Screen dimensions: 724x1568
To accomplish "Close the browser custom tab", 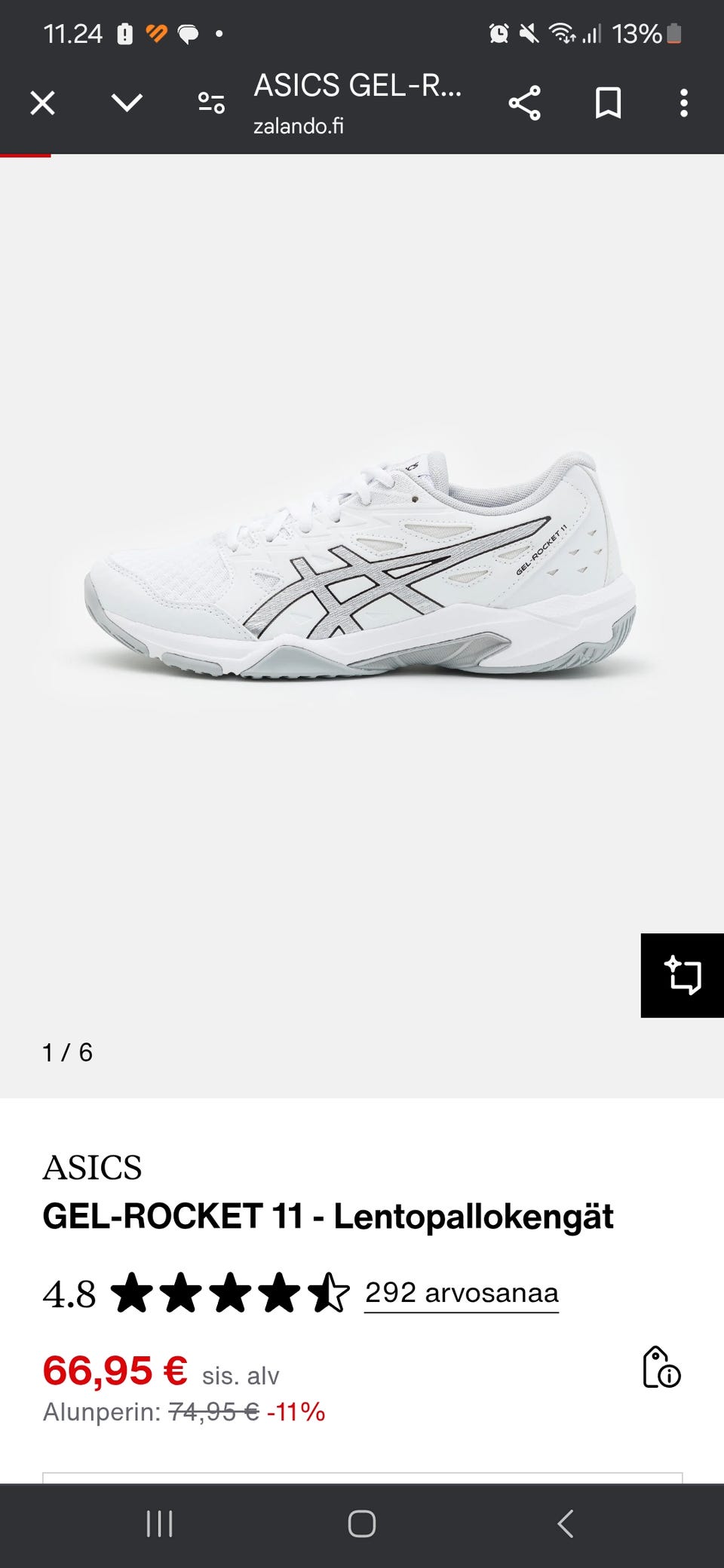I will [x=43, y=103].
